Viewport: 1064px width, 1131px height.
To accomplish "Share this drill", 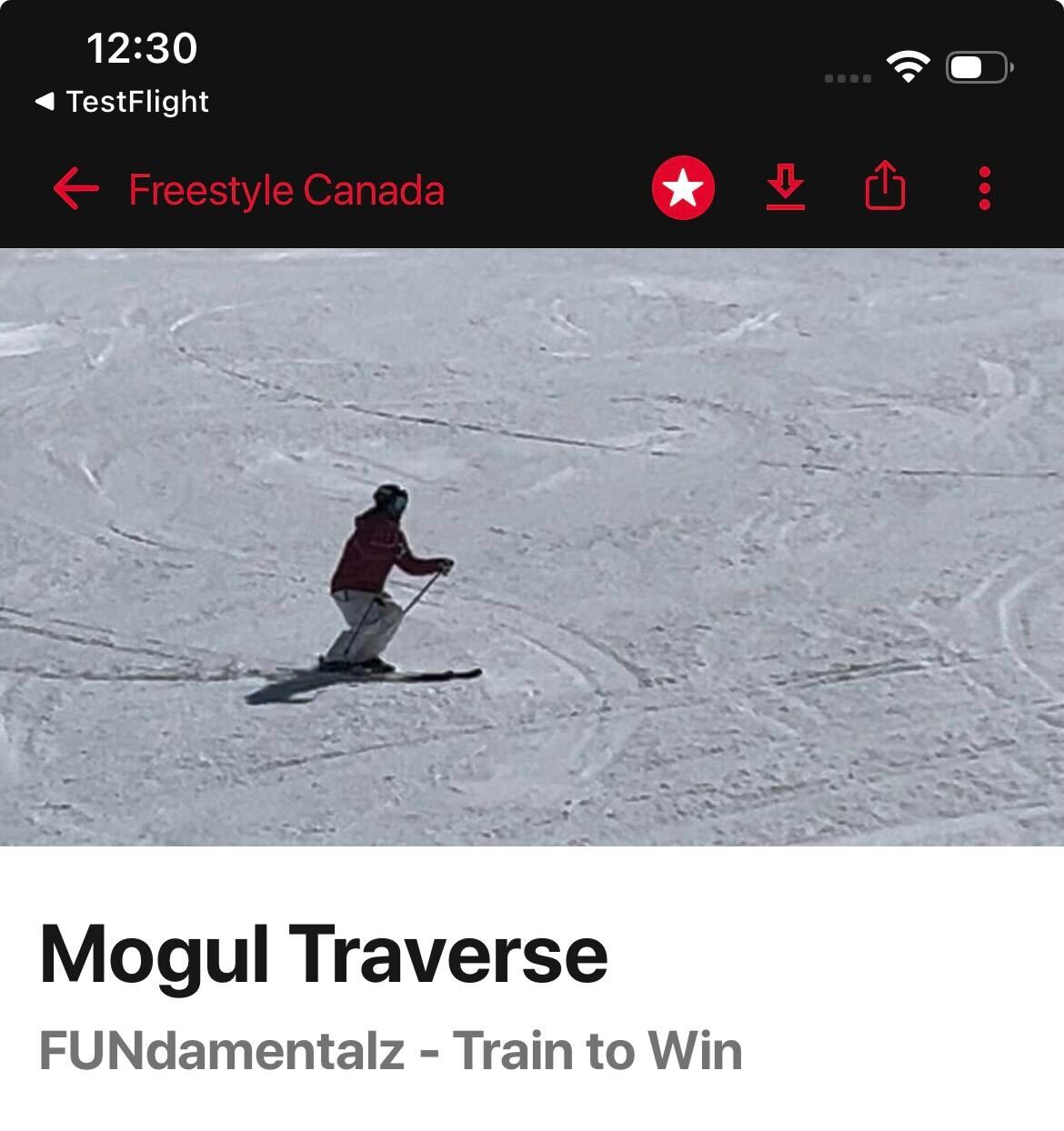I will (x=884, y=186).
